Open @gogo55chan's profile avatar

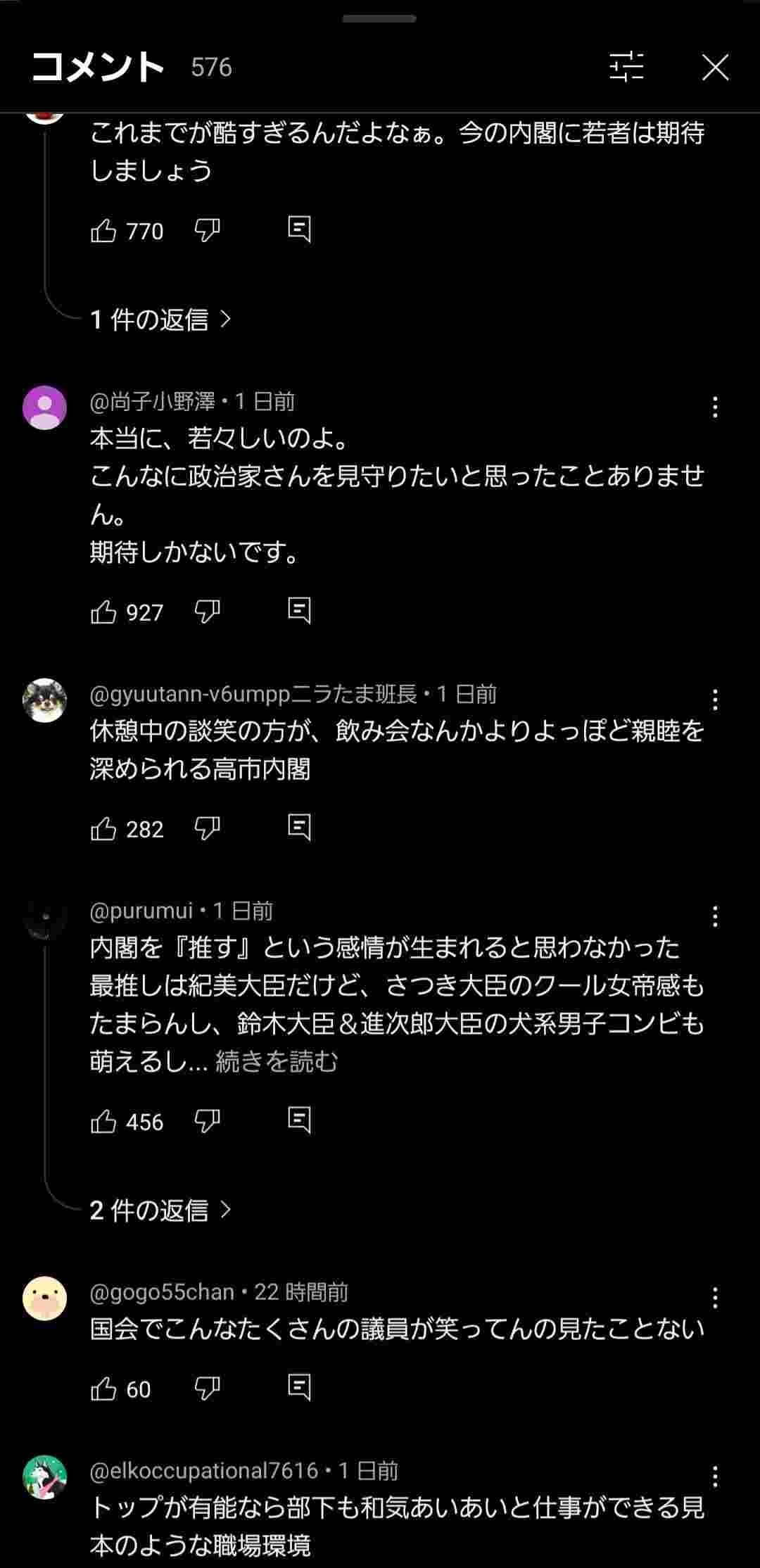(x=44, y=1298)
